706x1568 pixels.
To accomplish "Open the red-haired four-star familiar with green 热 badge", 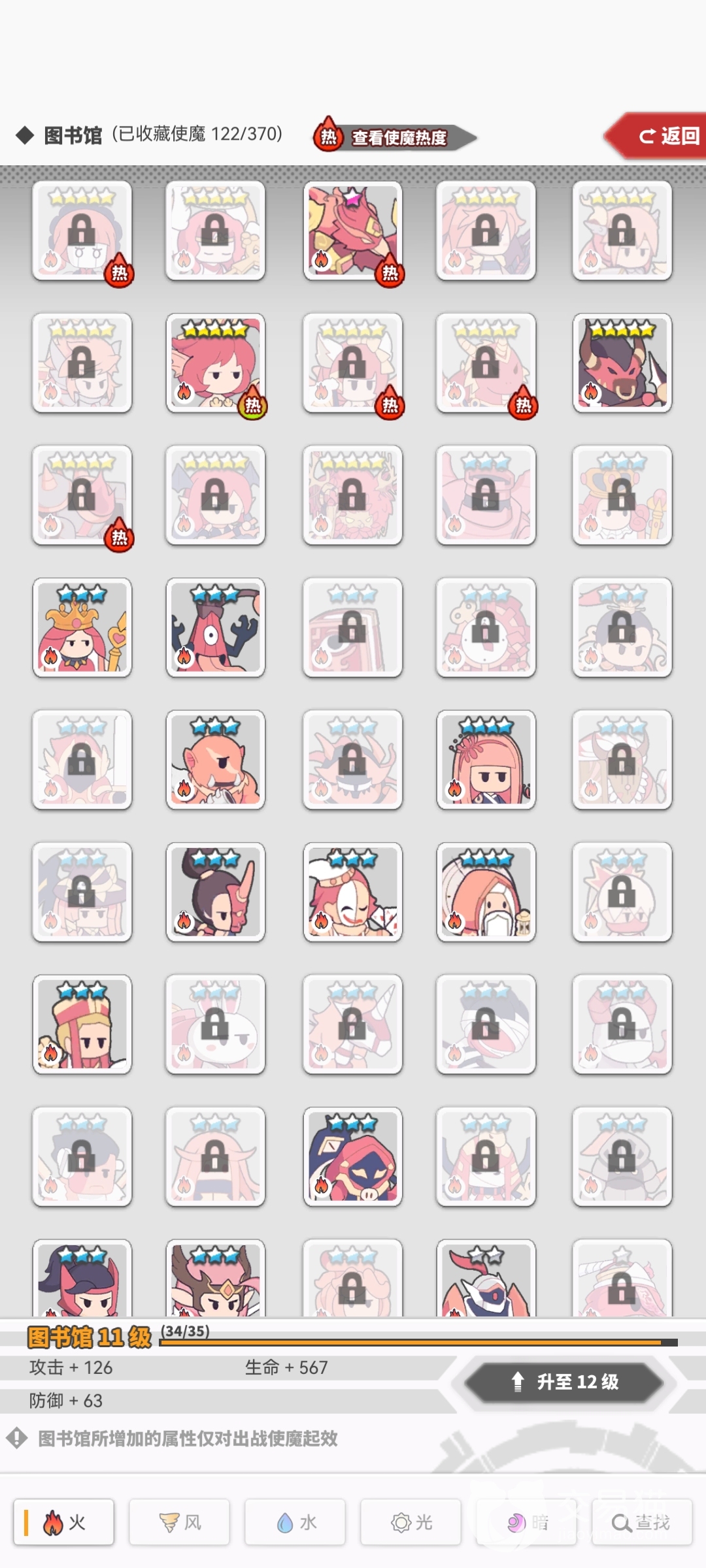I will coord(216,363).
